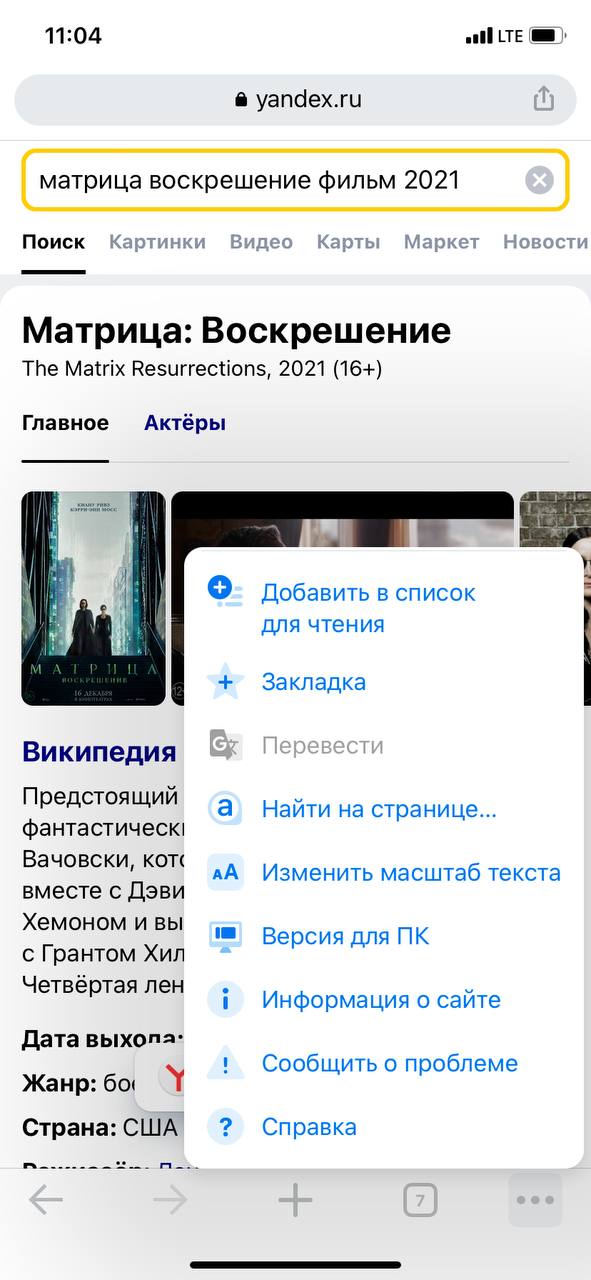
Task: Open the Matrix movie poster thumbnail
Action: pyautogui.click(x=94, y=598)
